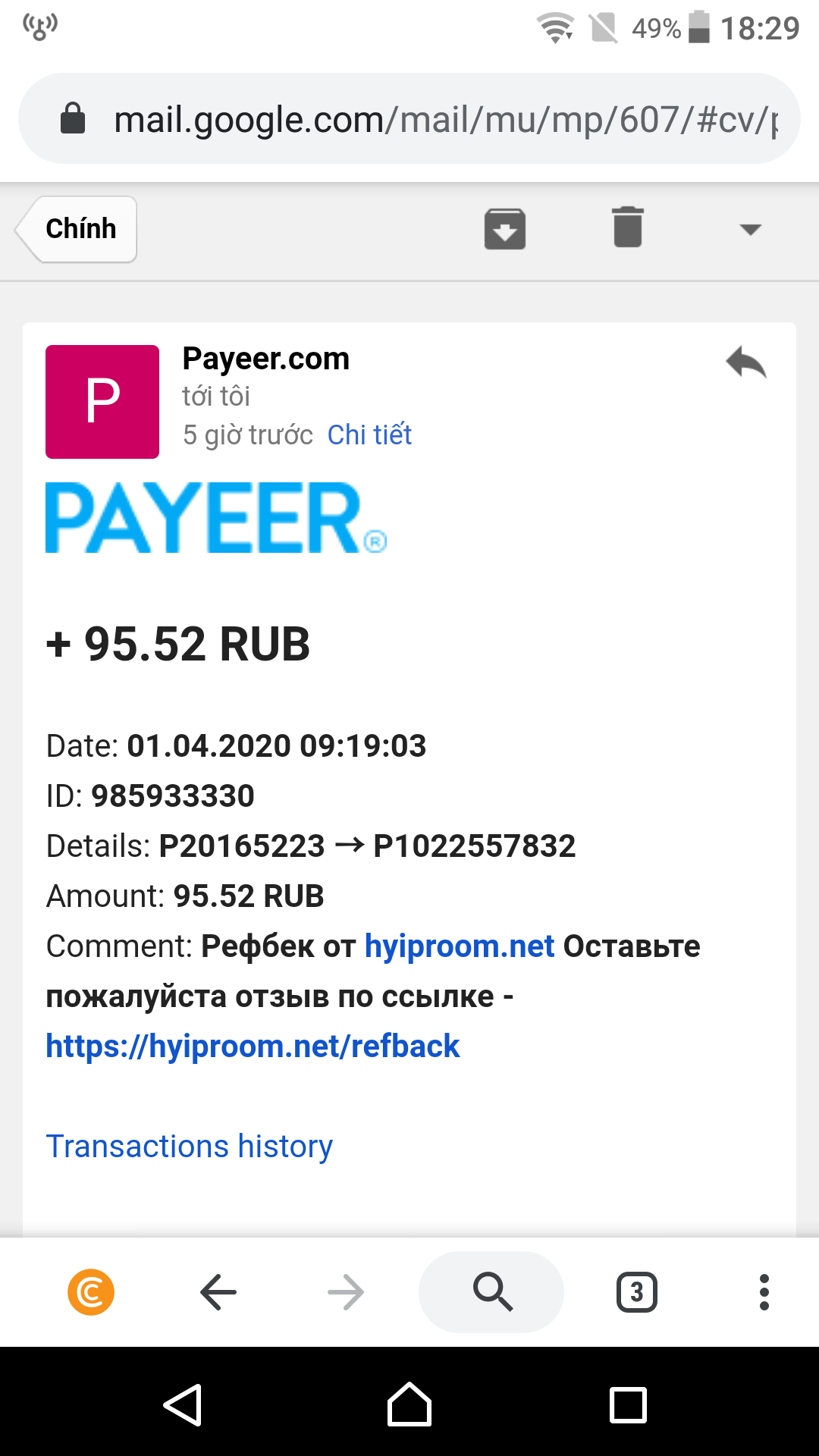Open the more actions dropdown arrow
This screenshot has width=819, height=1456.
tap(750, 229)
